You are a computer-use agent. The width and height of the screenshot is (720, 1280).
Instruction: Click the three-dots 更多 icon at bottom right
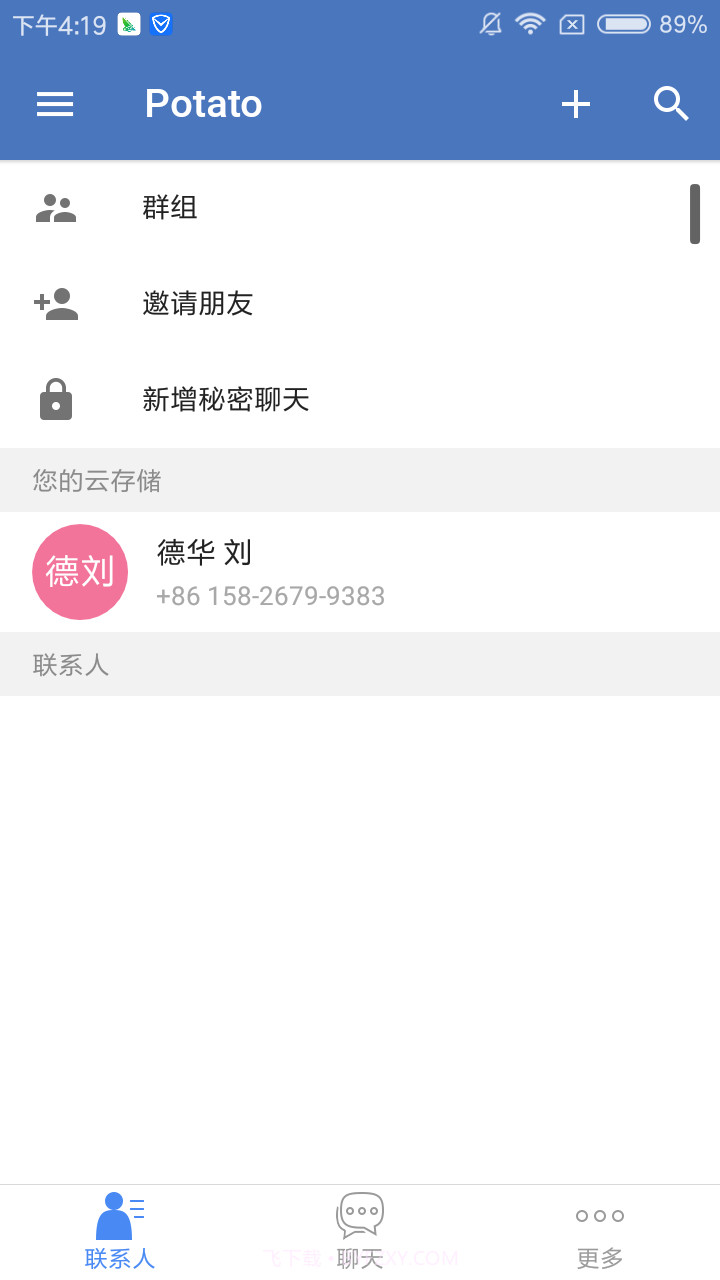tap(598, 1216)
